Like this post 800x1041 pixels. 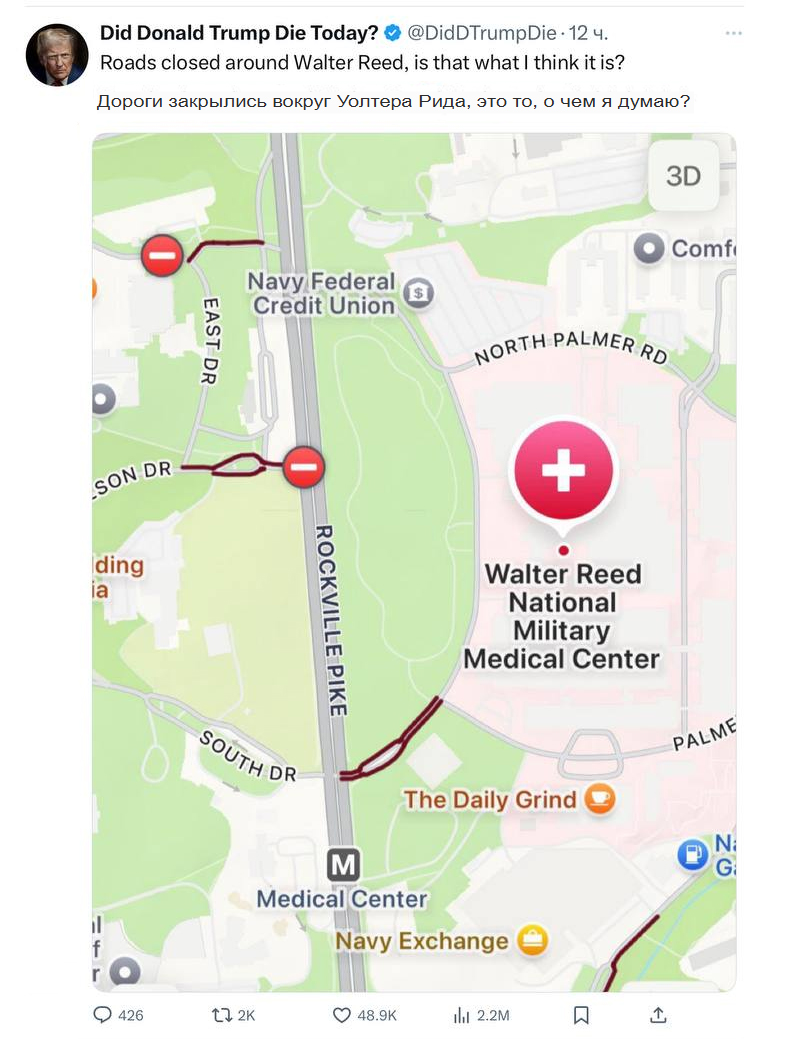click(342, 1015)
